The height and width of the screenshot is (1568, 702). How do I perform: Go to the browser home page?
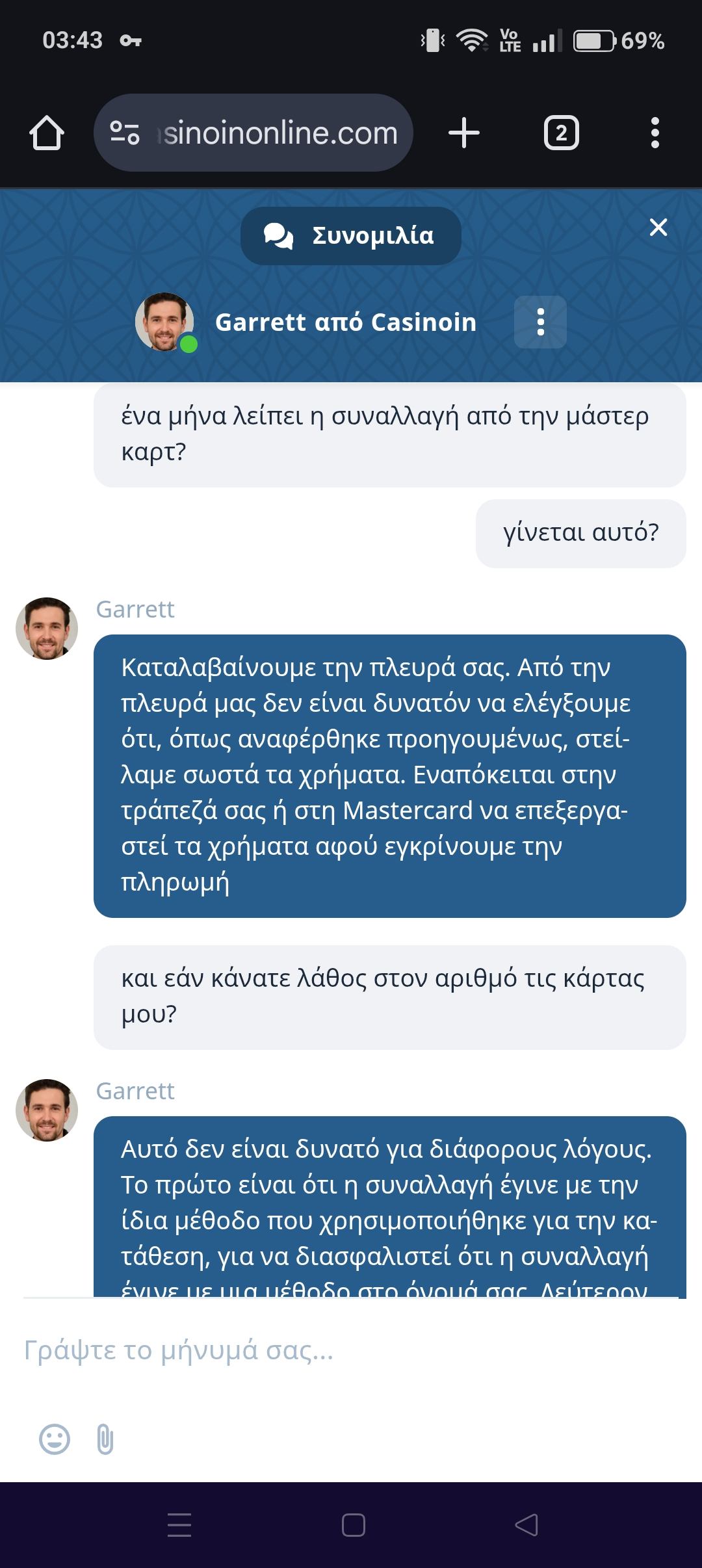click(47, 133)
